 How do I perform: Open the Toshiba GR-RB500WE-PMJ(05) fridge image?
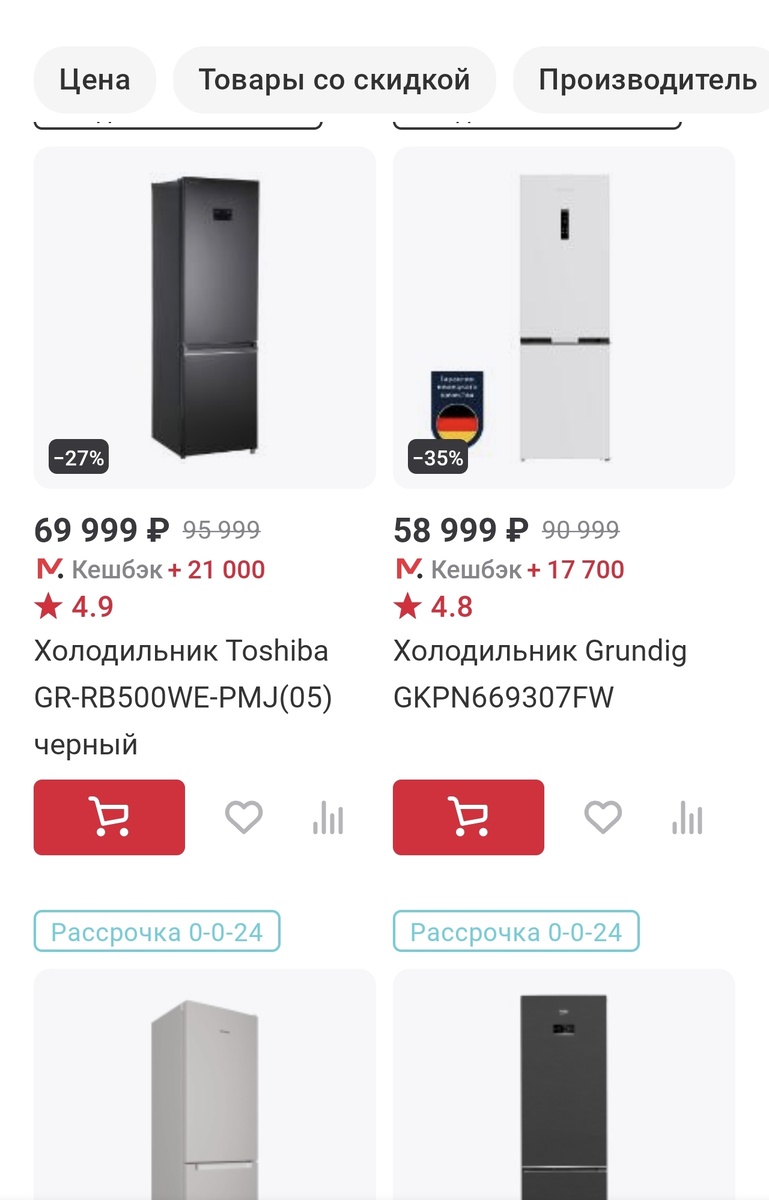point(205,317)
